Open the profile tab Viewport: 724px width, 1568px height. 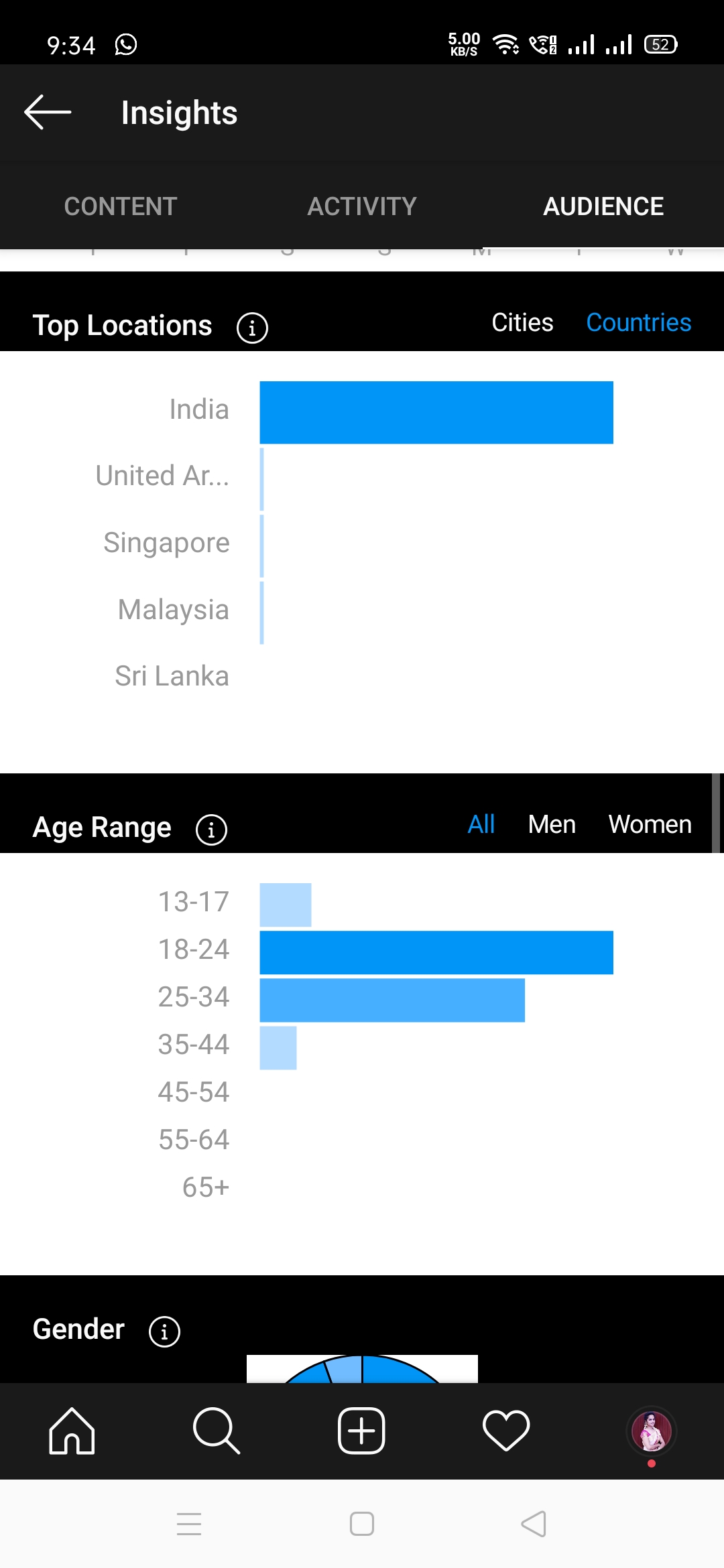click(x=652, y=1431)
